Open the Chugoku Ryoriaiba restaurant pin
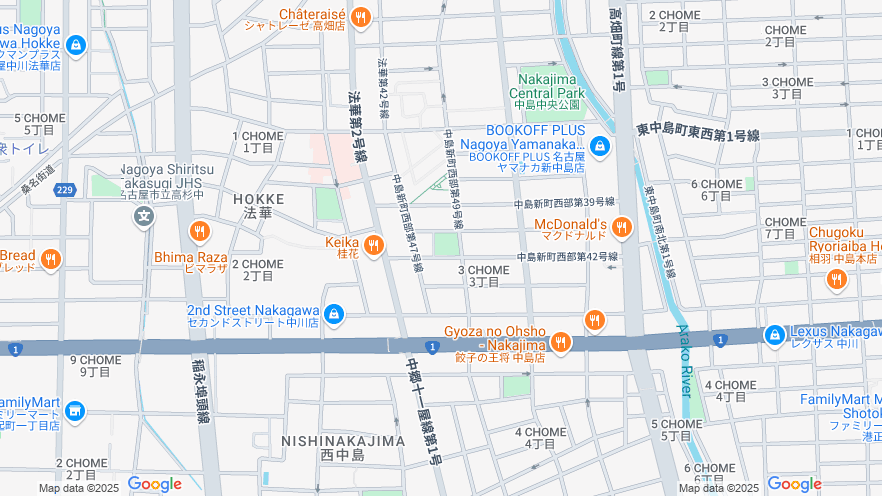 coord(836,279)
